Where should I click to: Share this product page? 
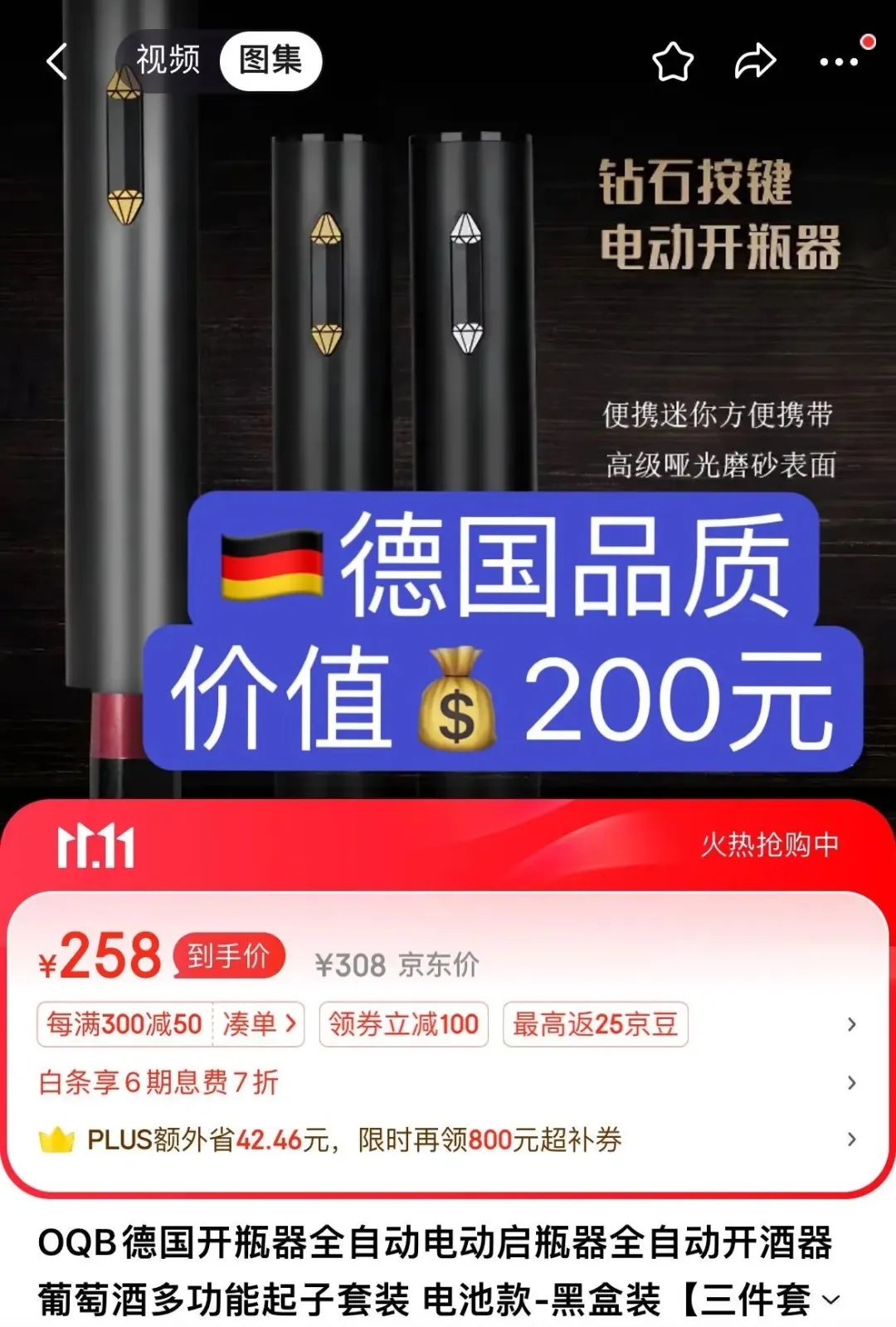click(x=755, y=62)
